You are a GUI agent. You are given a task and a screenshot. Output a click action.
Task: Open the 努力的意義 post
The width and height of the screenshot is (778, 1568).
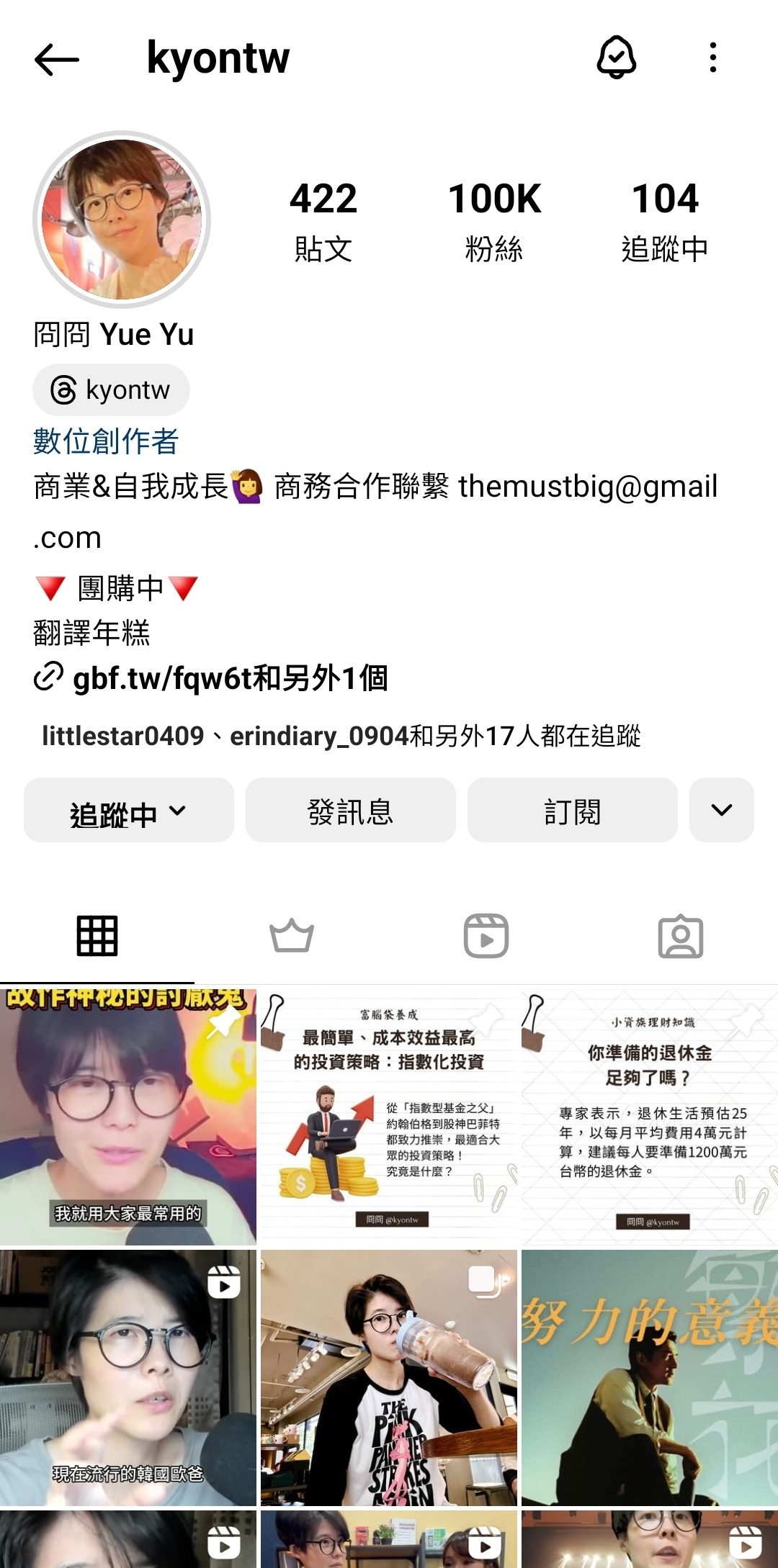click(650, 1376)
